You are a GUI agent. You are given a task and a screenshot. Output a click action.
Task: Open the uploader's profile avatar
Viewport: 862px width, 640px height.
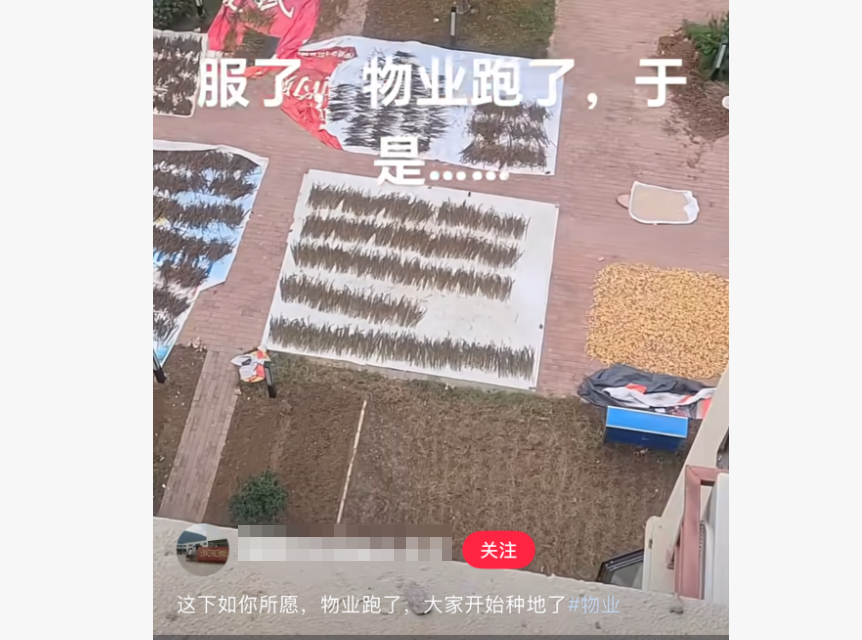click(204, 549)
